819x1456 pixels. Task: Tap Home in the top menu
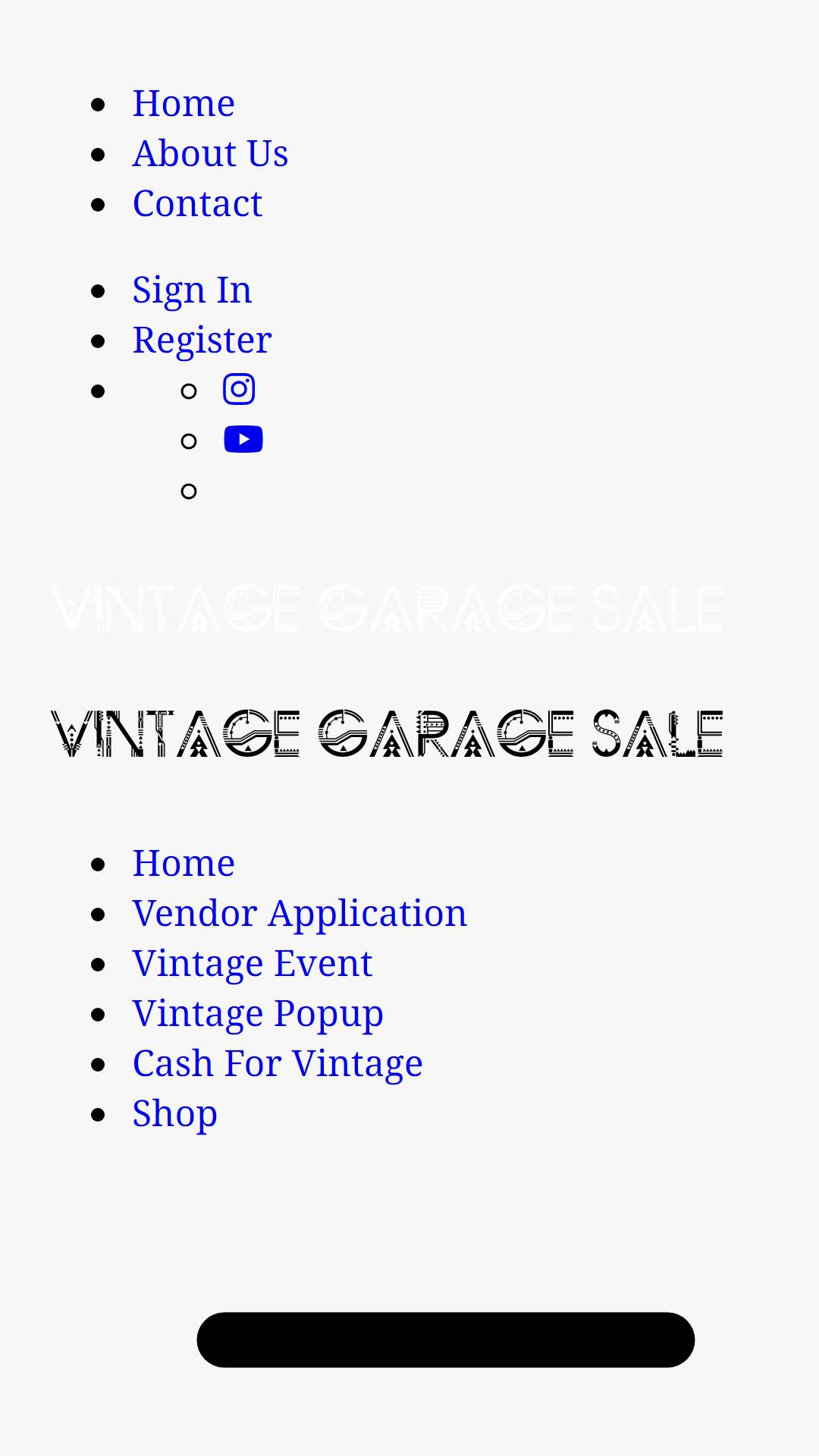point(184,103)
